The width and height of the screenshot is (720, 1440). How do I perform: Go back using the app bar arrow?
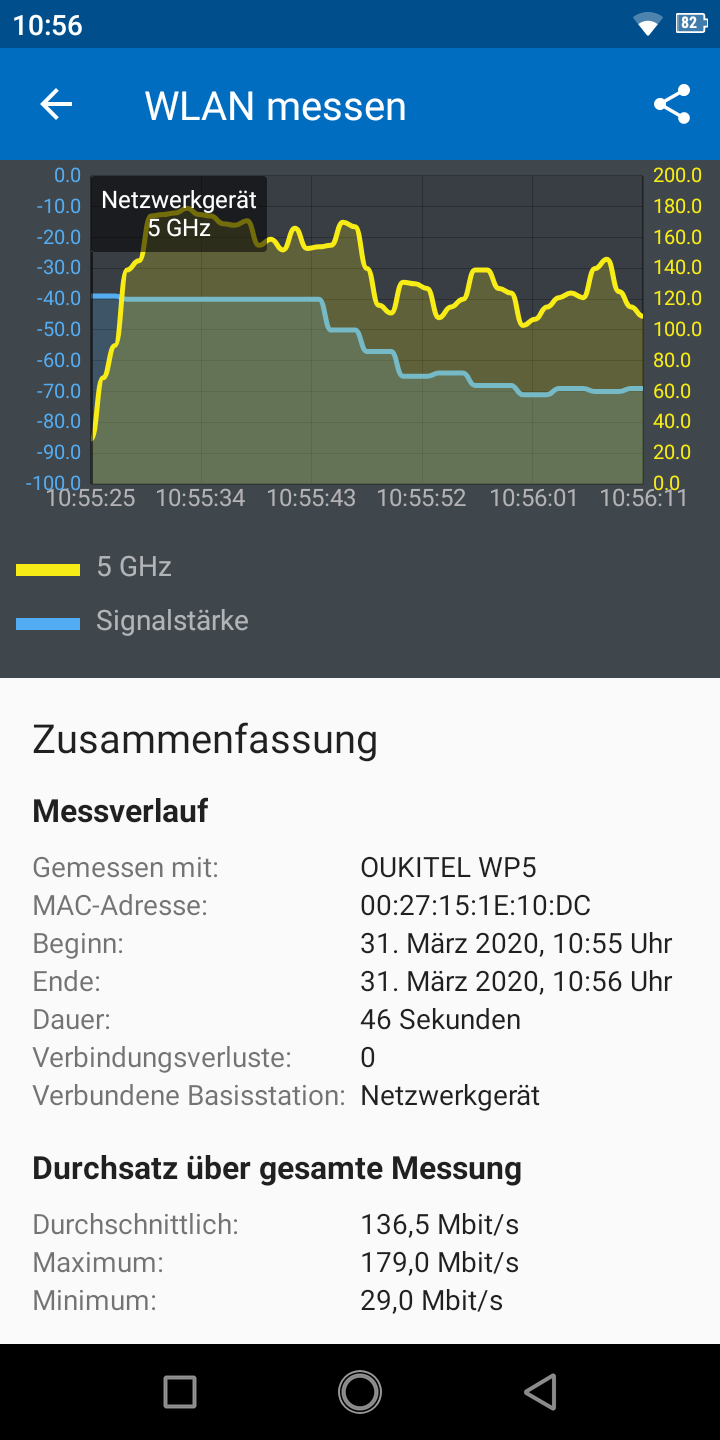coord(56,104)
